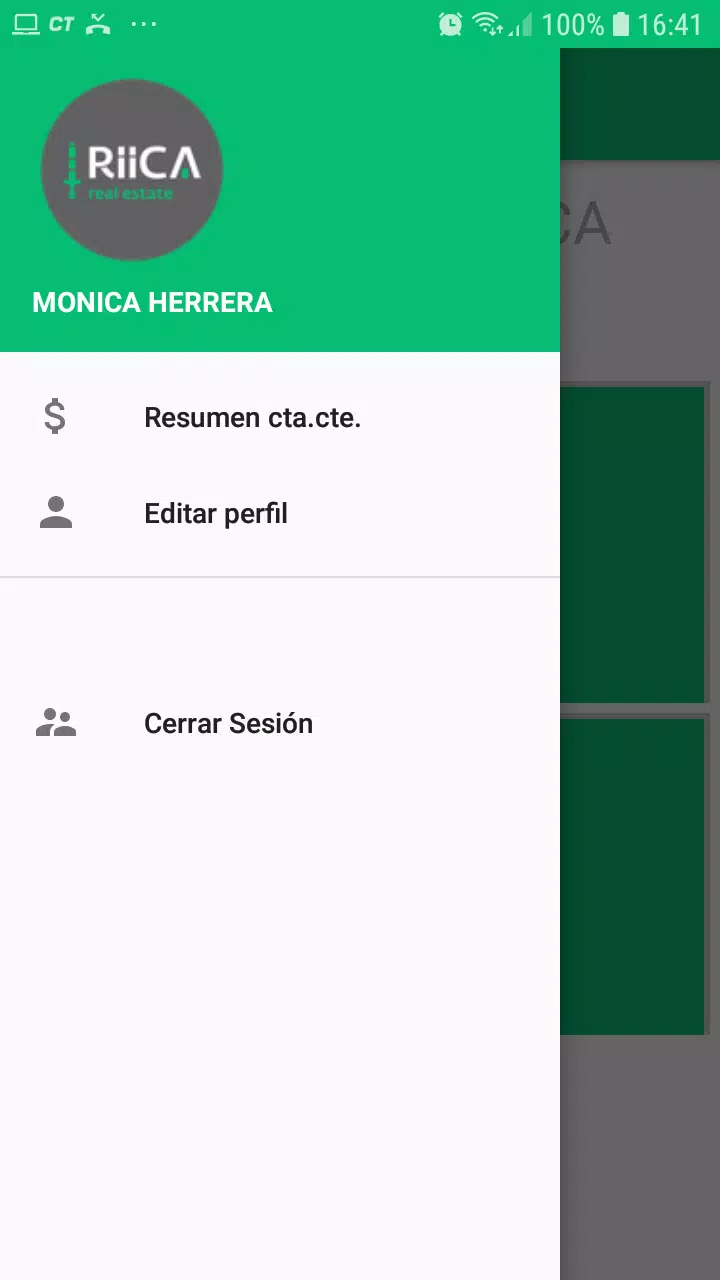Select Editar perfil option

[216, 513]
